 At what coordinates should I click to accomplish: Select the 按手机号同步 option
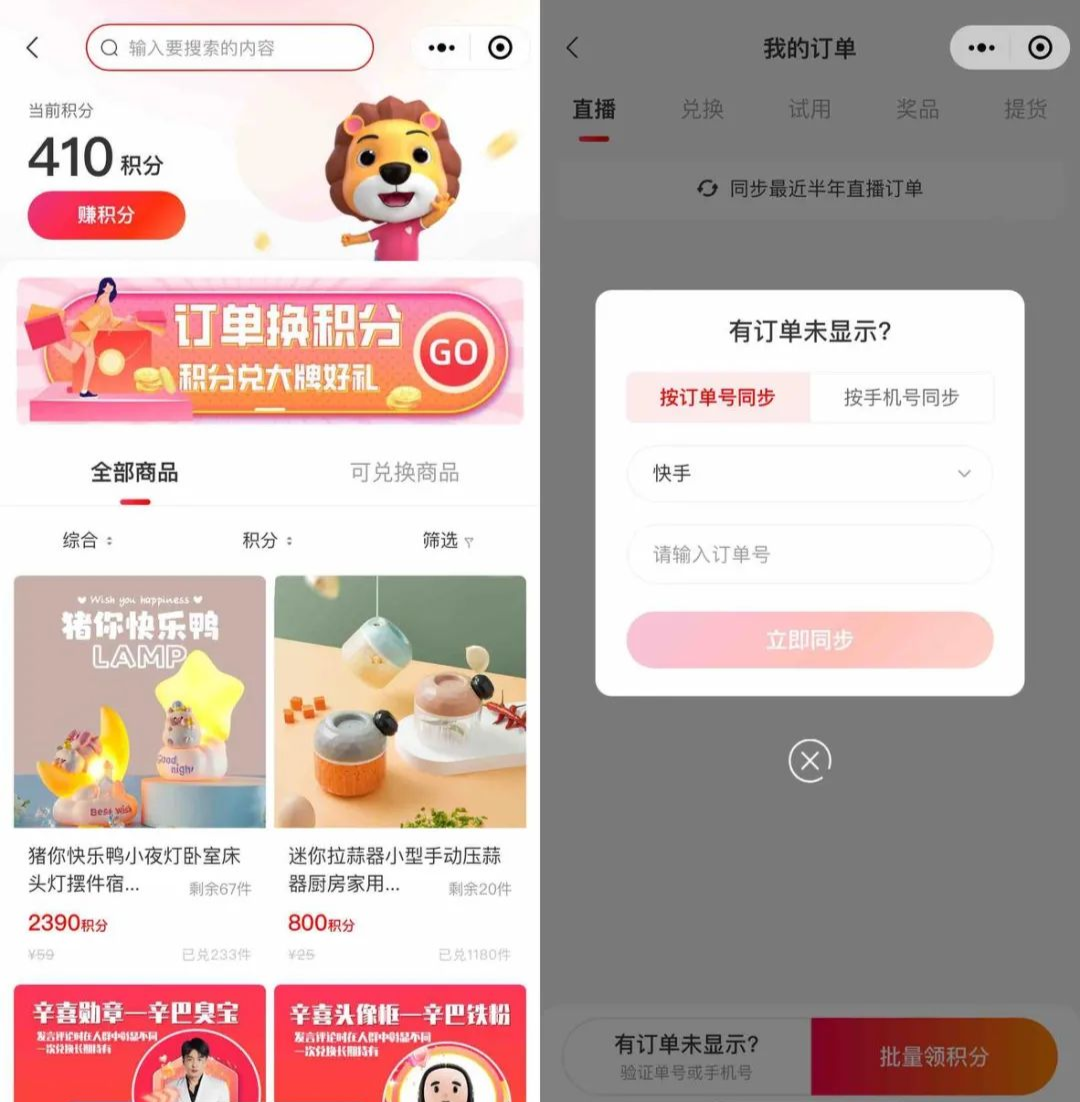[901, 397]
